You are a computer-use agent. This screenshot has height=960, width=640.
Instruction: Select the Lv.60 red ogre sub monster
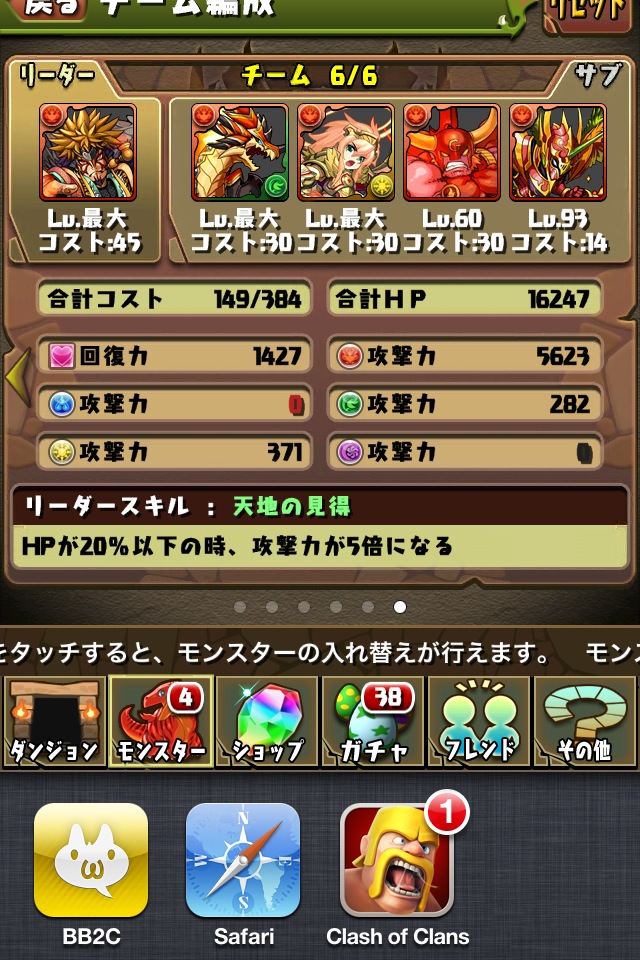tap(452, 152)
